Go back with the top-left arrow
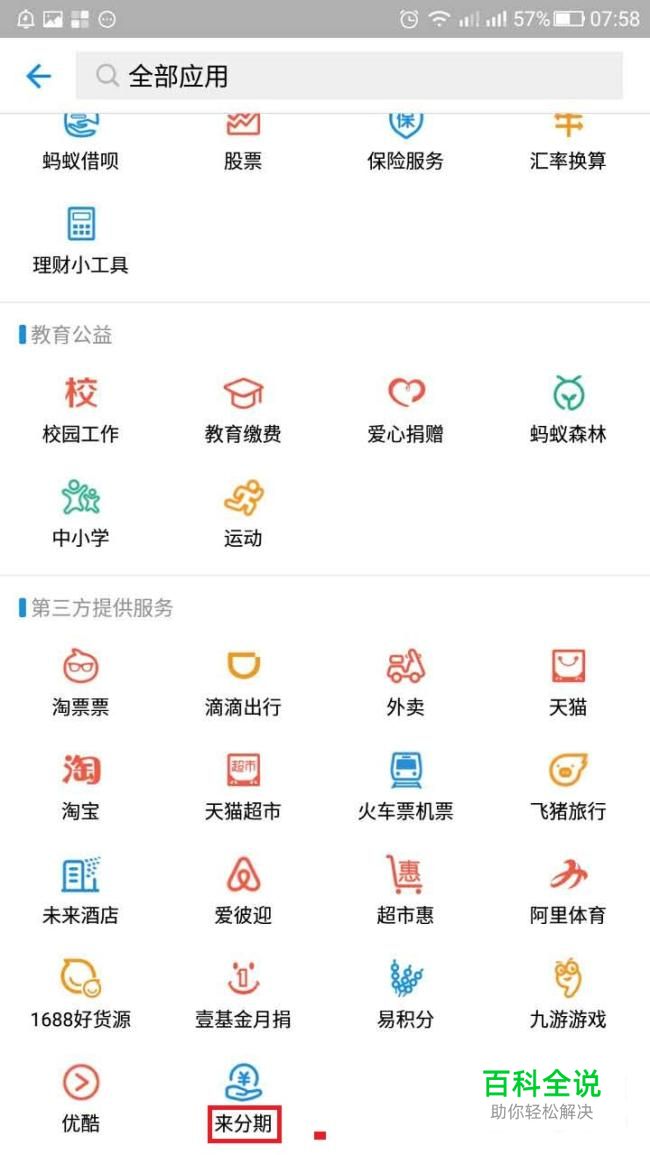The height and width of the screenshot is (1155, 650). tap(38, 76)
